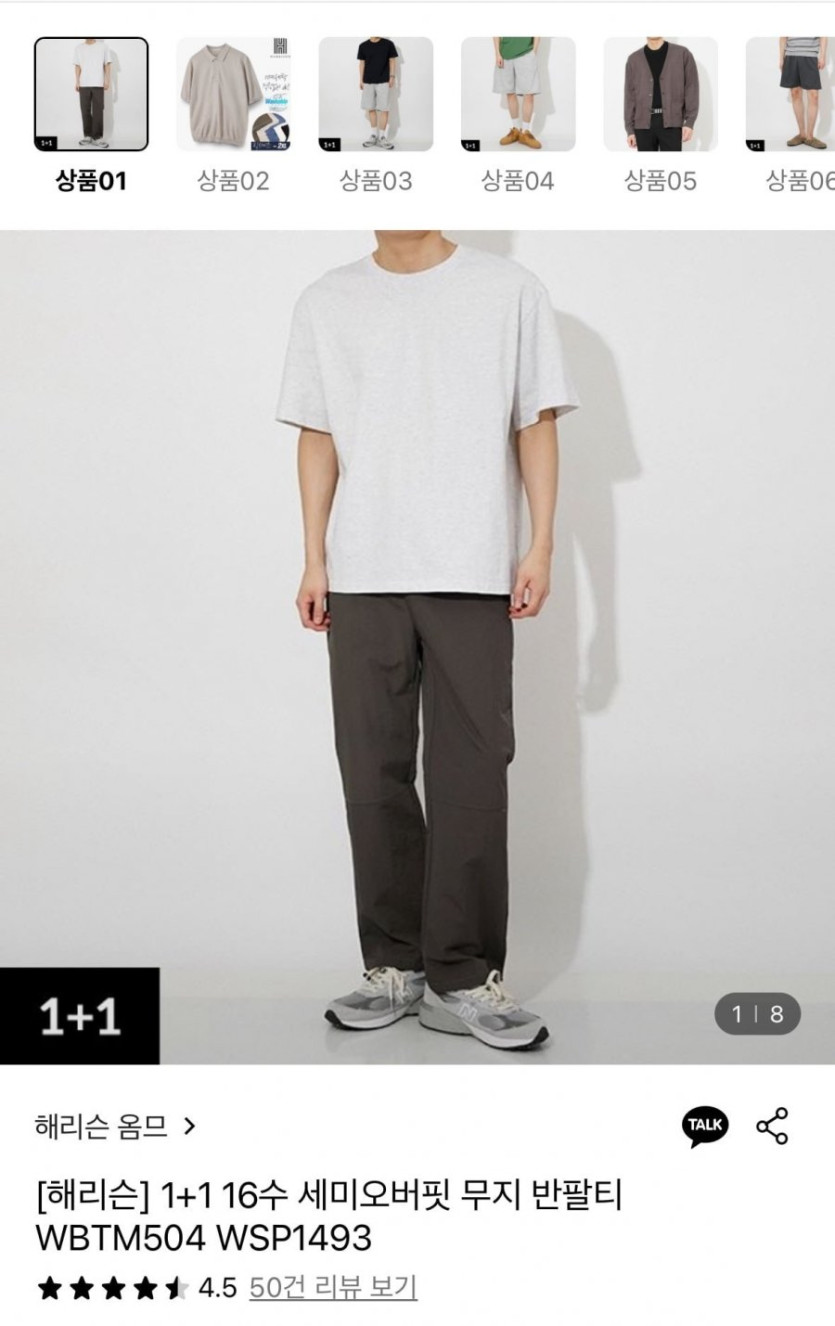This screenshot has height=1326, width=835.
Task: Share this product
Action: click(x=772, y=1125)
